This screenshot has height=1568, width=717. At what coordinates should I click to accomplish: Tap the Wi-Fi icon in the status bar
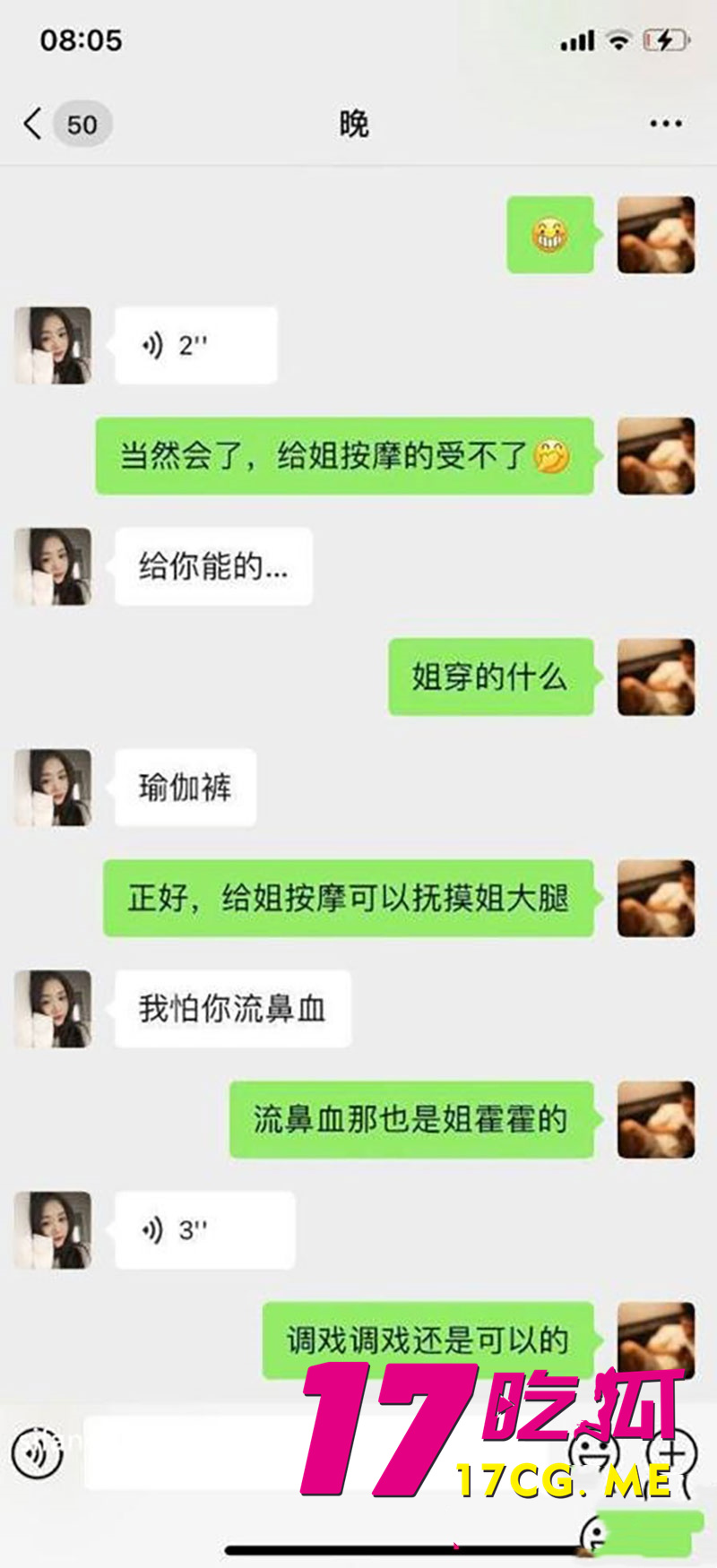(617, 40)
